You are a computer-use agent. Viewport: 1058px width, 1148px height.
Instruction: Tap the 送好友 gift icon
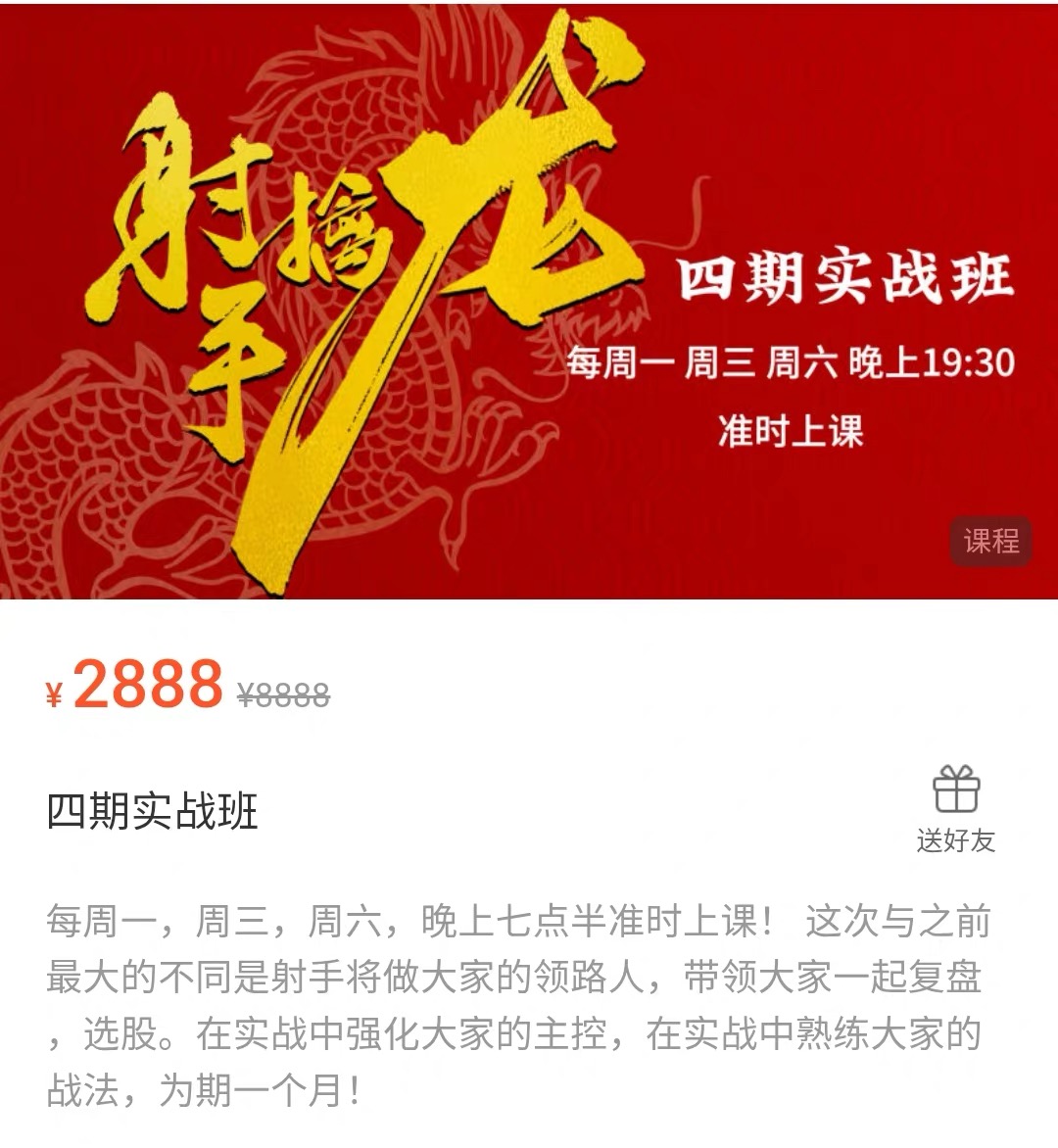[x=955, y=791]
